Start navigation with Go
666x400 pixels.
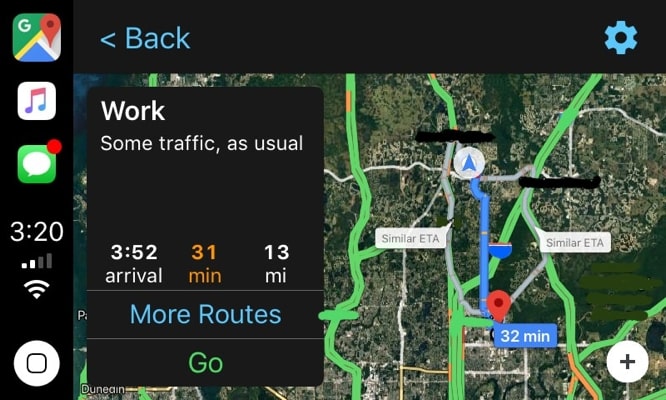(x=205, y=362)
